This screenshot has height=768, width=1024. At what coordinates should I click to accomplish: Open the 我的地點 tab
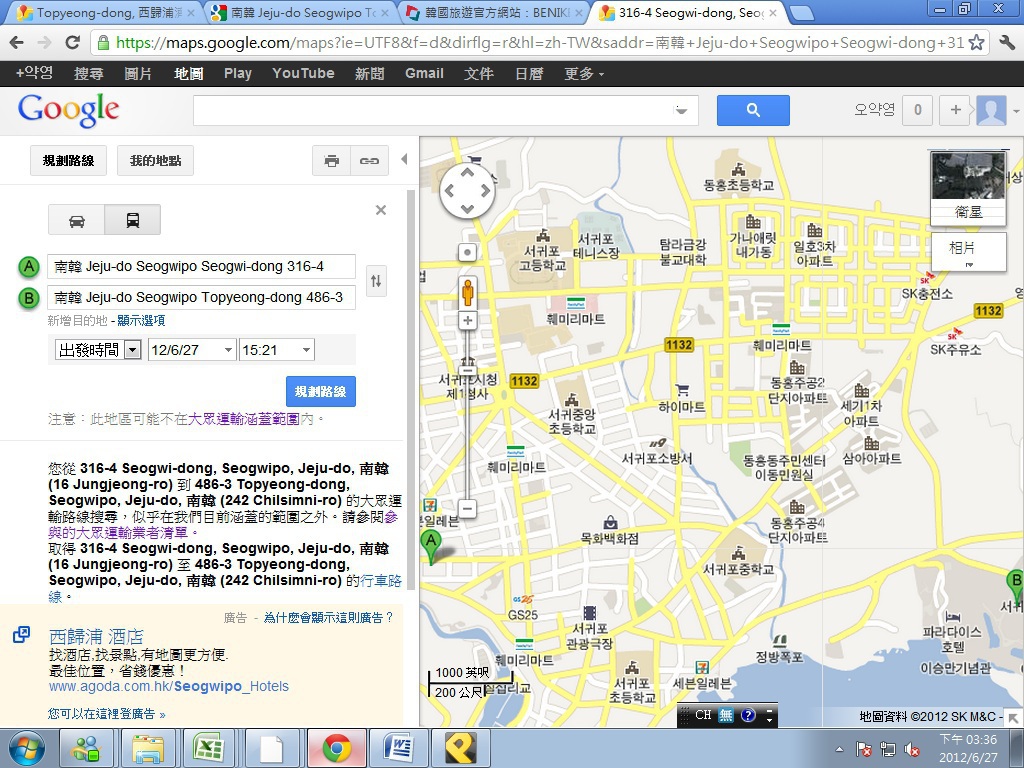tap(155, 160)
